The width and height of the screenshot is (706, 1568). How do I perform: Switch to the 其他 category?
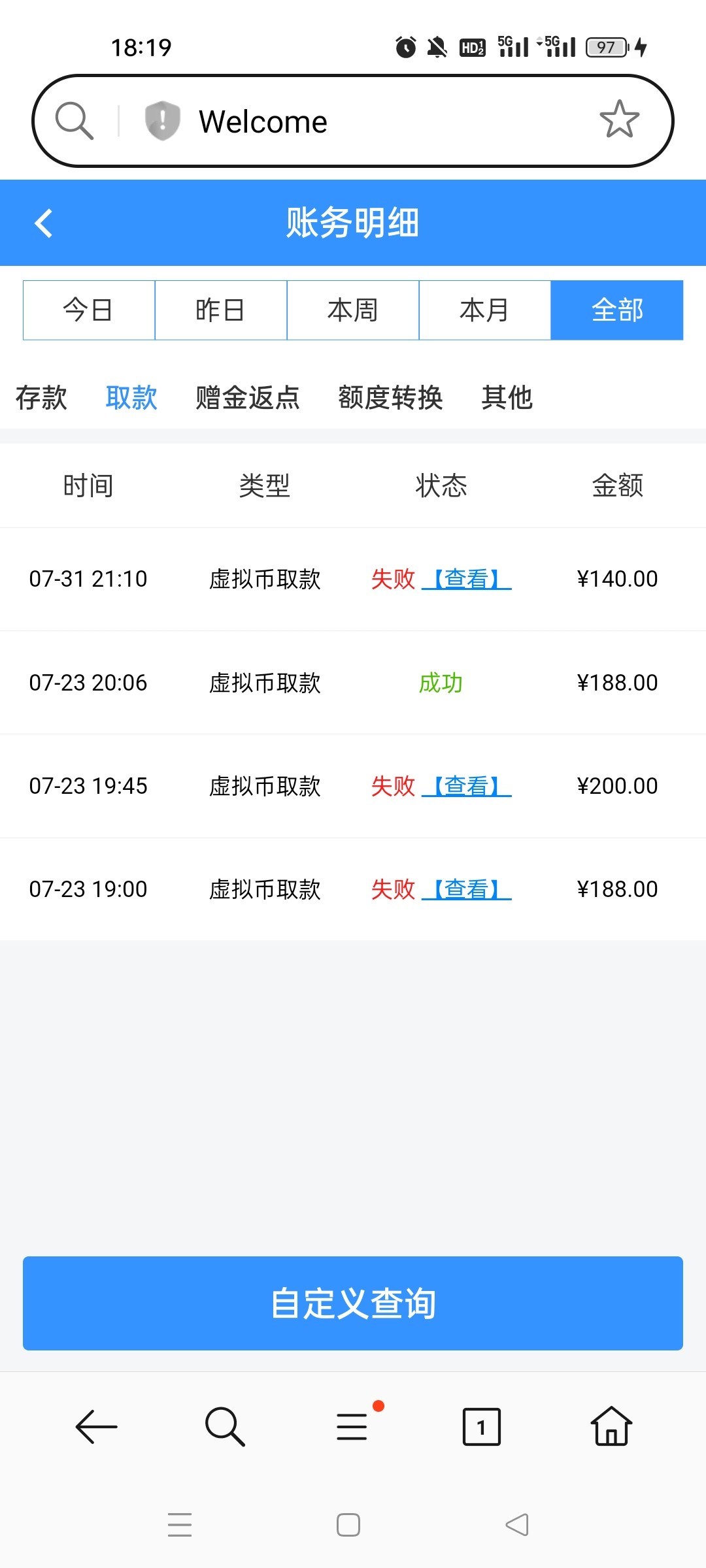[507, 397]
